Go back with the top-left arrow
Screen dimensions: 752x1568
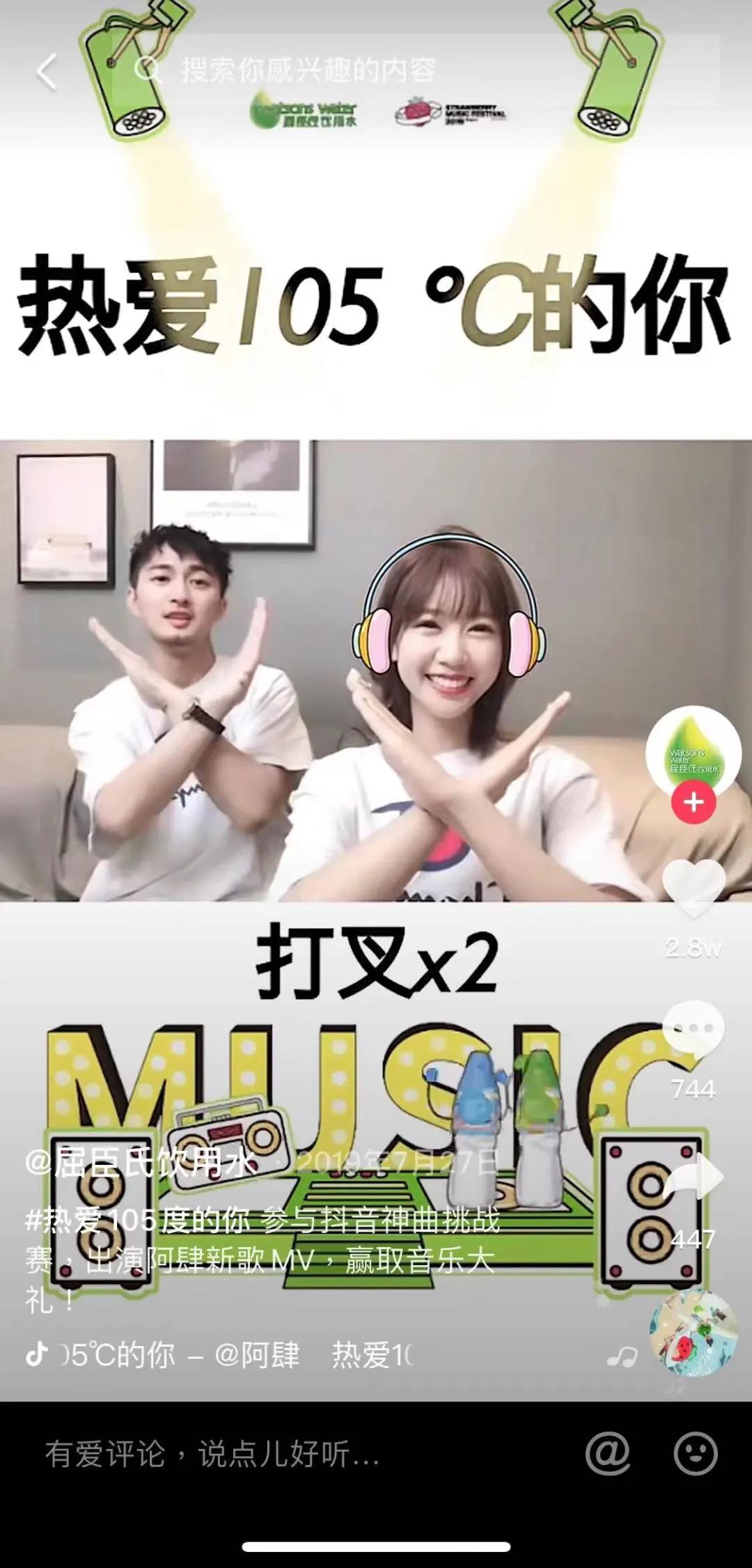tap(46, 72)
